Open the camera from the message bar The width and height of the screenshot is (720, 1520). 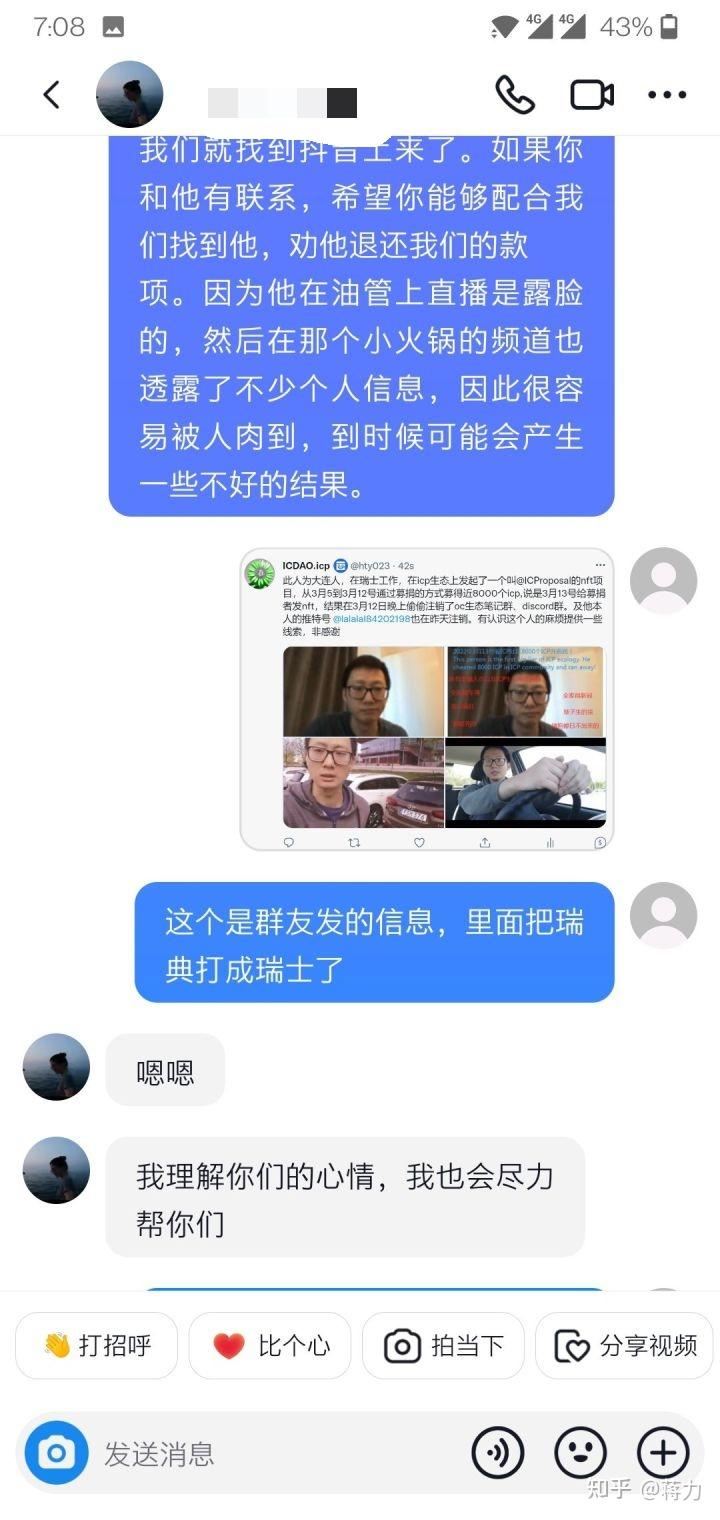point(56,1453)
